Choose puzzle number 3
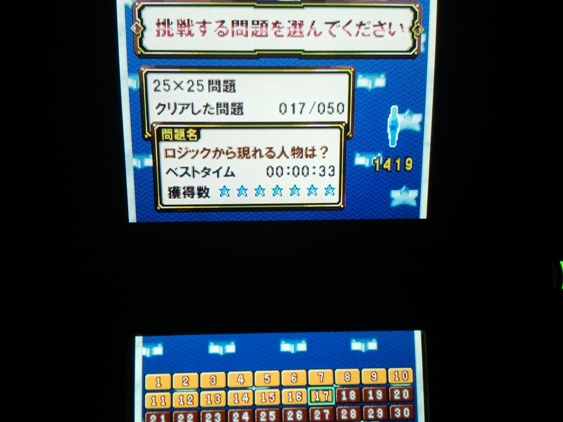This screenshot has width=563, height=422. coord(213,380)
